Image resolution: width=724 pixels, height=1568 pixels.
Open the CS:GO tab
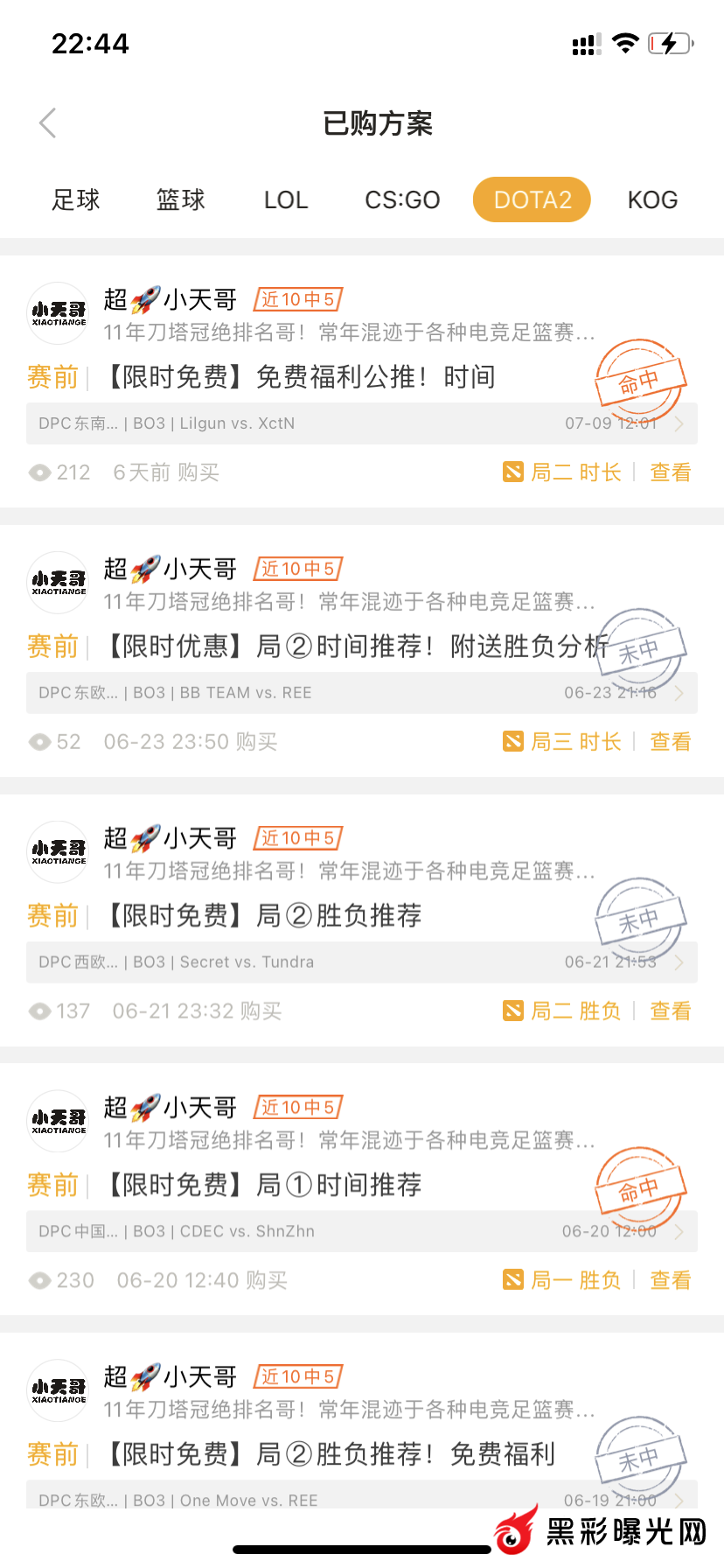402,200
